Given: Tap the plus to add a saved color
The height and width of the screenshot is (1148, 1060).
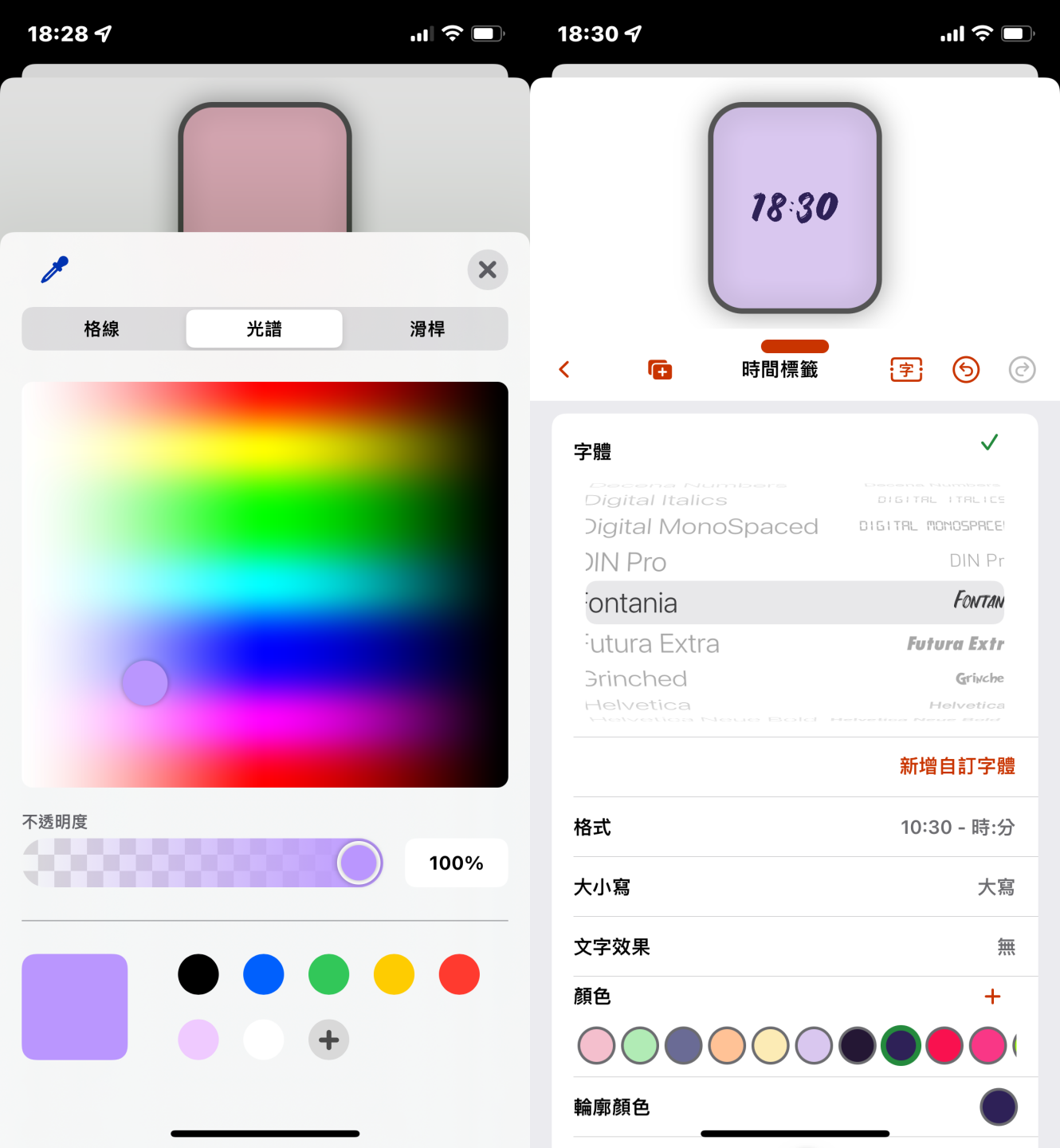Looking at the screenshot, I should 328,1040.
